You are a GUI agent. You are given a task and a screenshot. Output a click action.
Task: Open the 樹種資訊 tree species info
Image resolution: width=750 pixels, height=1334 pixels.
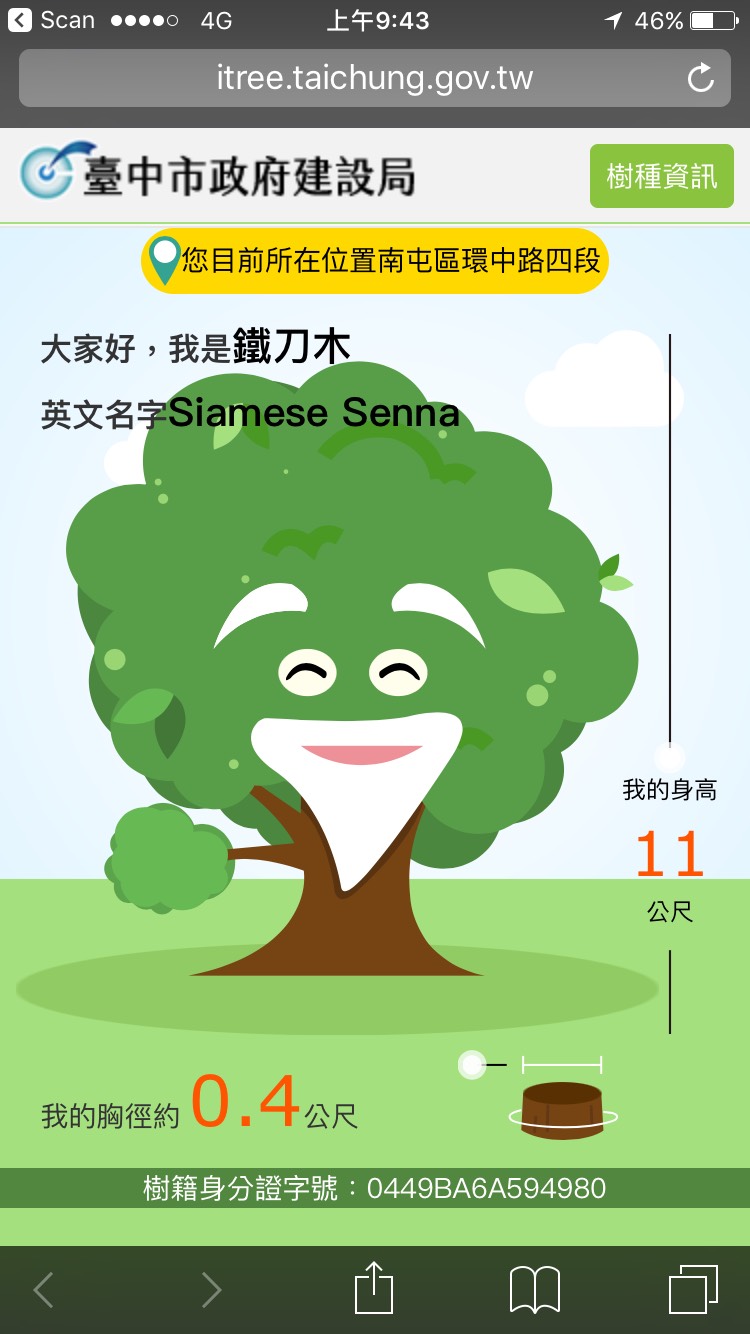click(661, 177)
